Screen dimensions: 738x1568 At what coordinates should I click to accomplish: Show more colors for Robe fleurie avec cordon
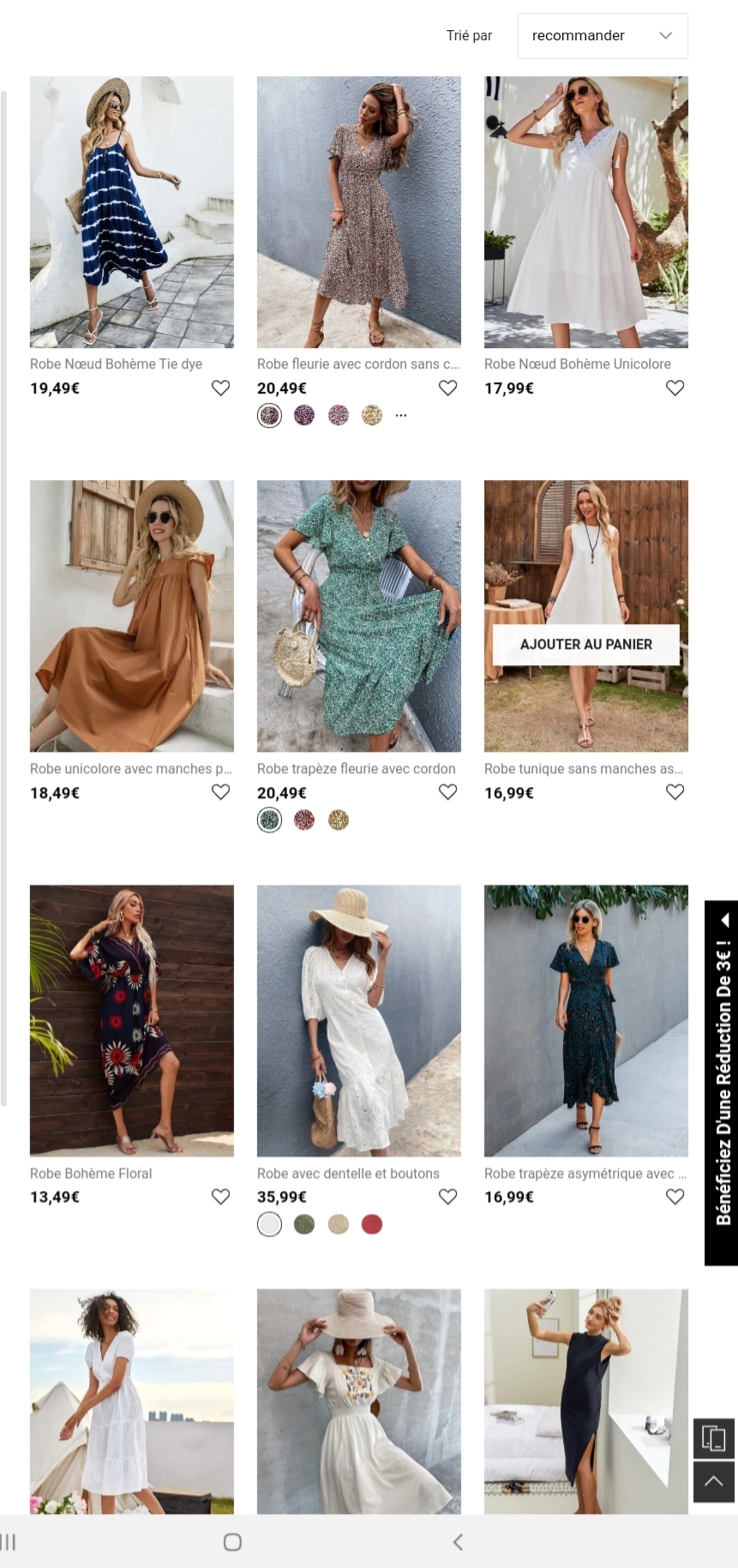point(400,416)
